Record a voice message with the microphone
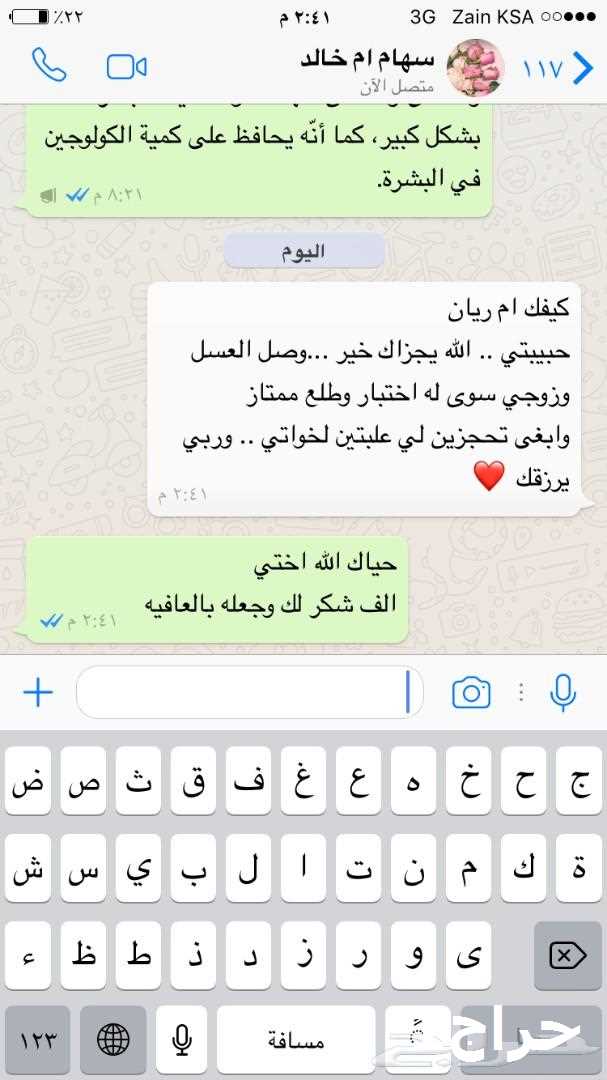The image size is (607, 1080). 563,692
